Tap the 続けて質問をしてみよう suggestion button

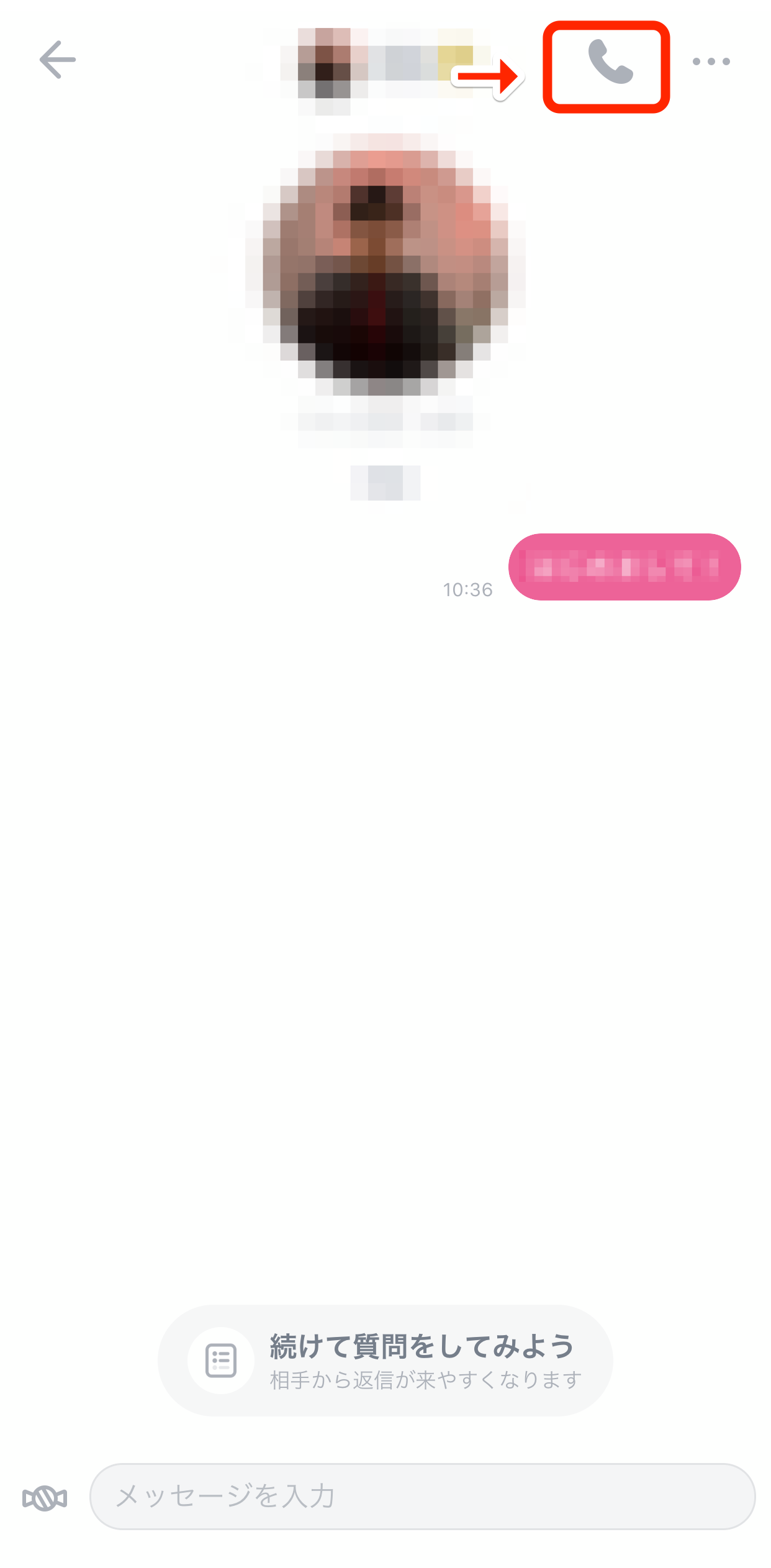[x=385, y=1360]
